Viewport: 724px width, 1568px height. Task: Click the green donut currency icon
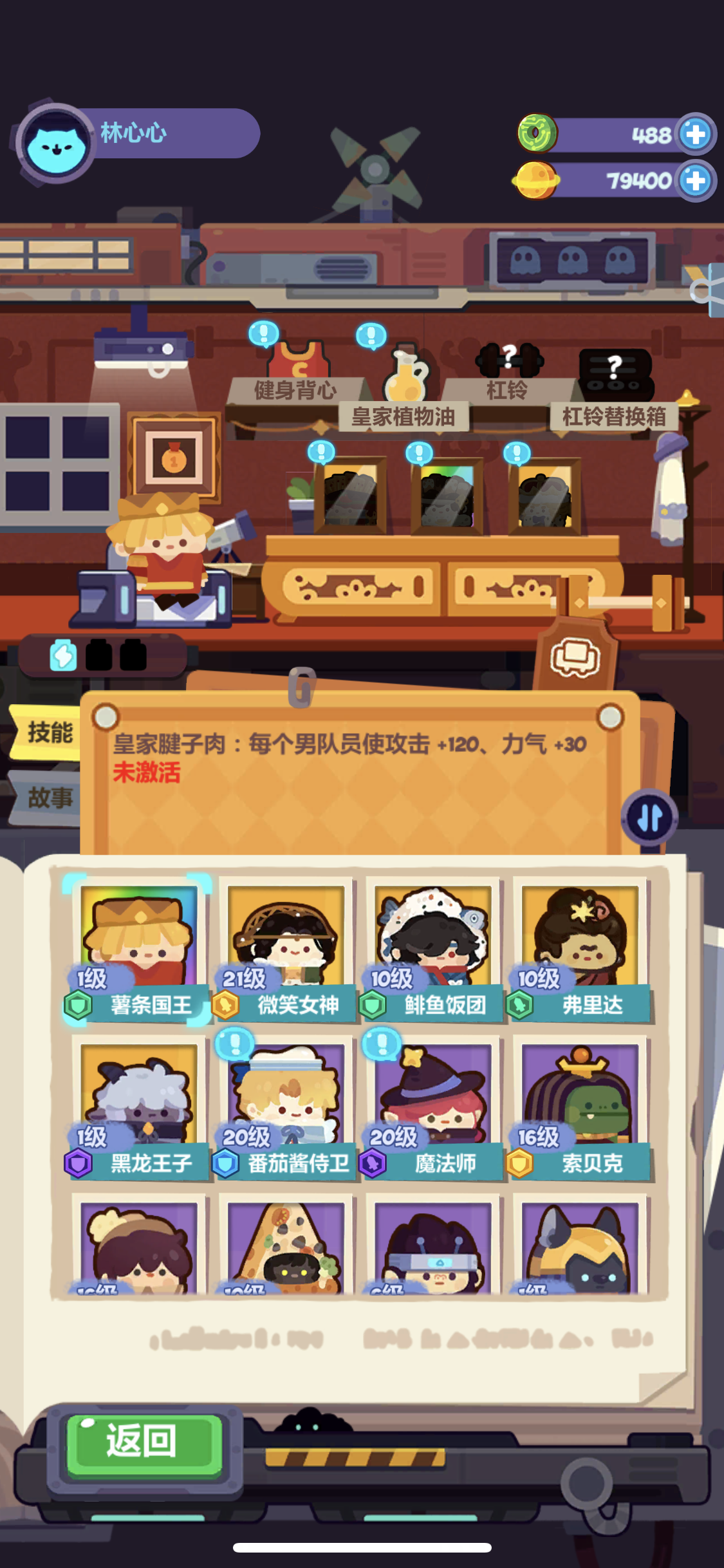tap(537, 133)
